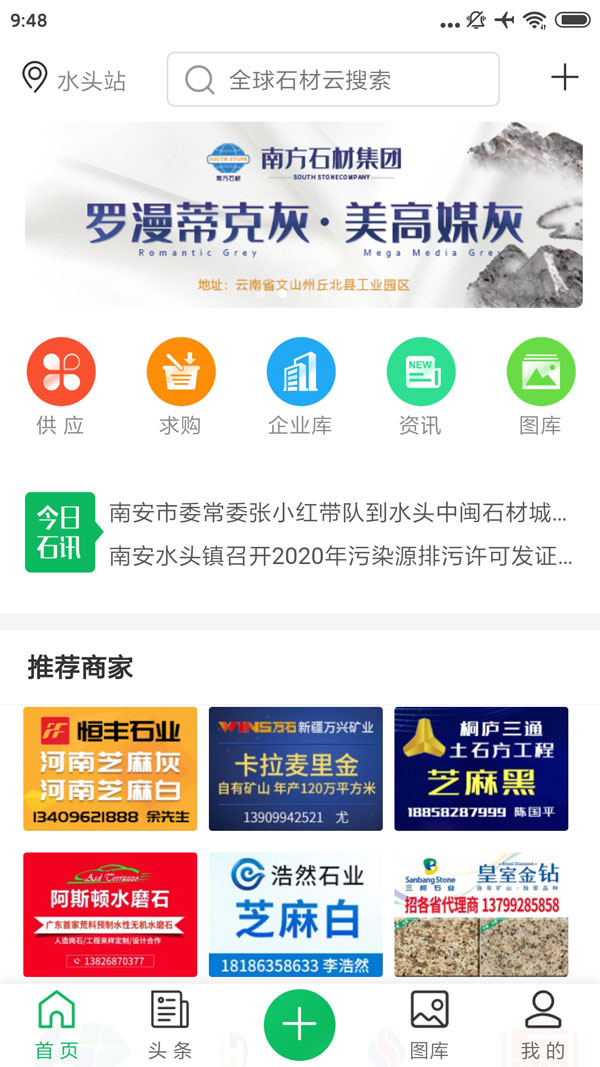Open 恒丰石业 merchant card
The width and height of the screenshot is (600, 1067).
(110, 768)
